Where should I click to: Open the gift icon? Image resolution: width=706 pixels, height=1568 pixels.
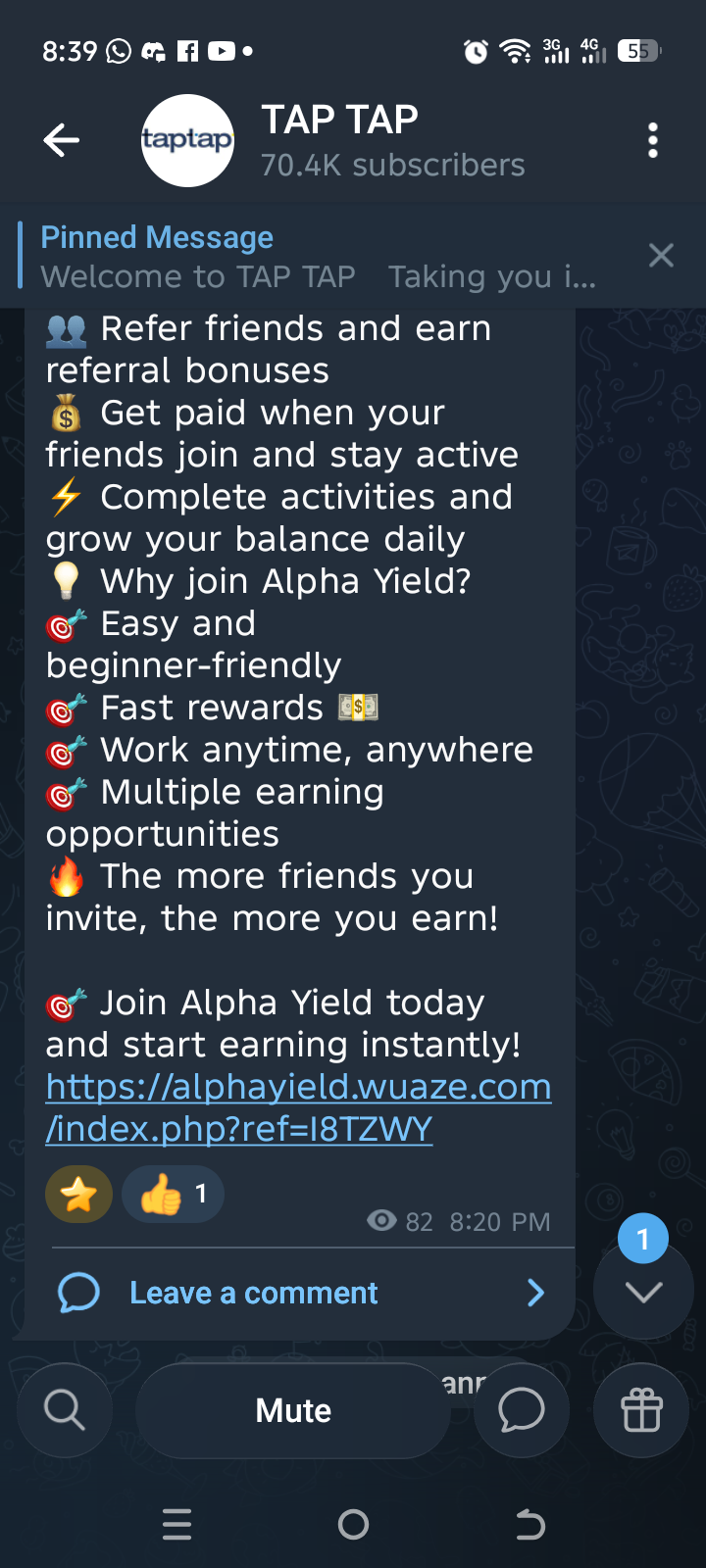(x=642, y=1410)
